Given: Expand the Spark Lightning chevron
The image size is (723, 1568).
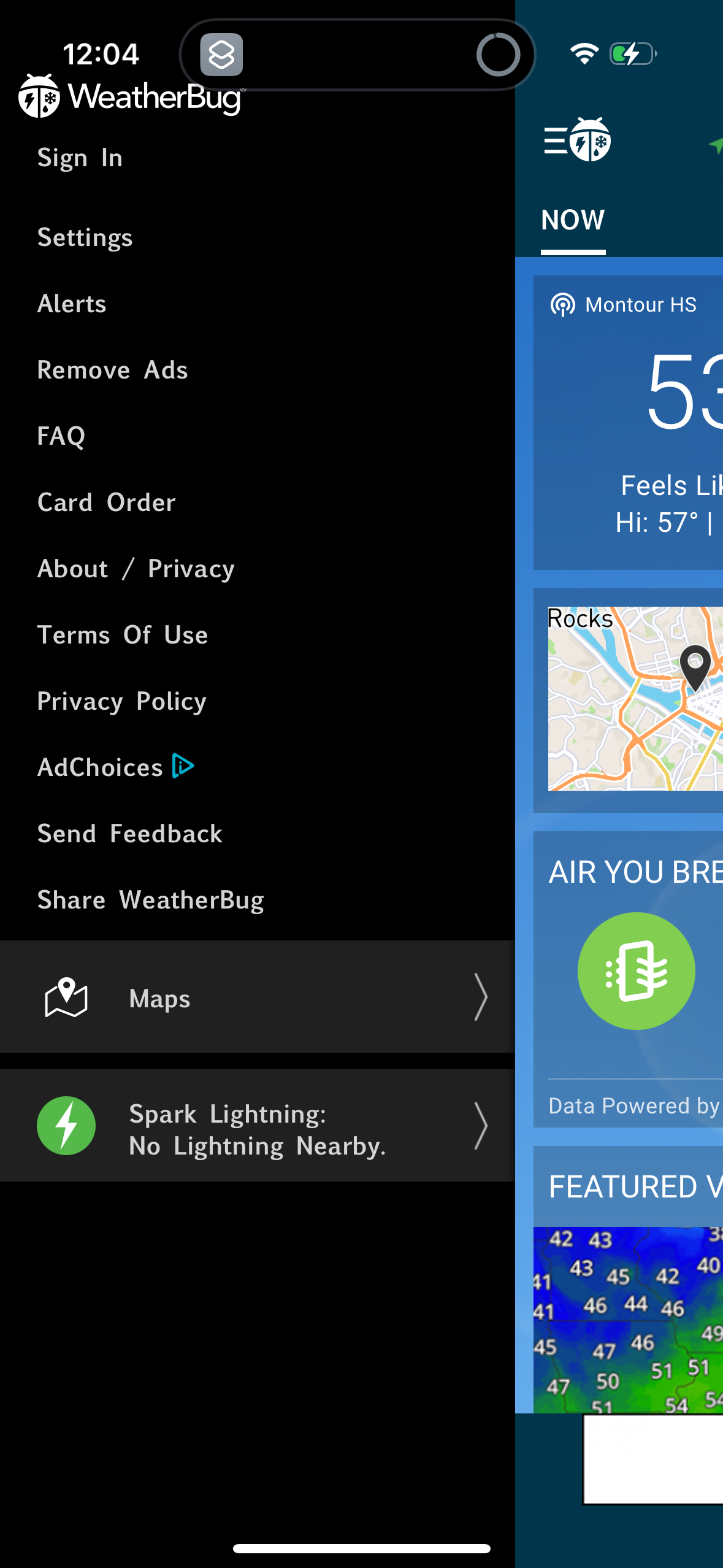Looking at the screenshot, I should pos(481,1125).
